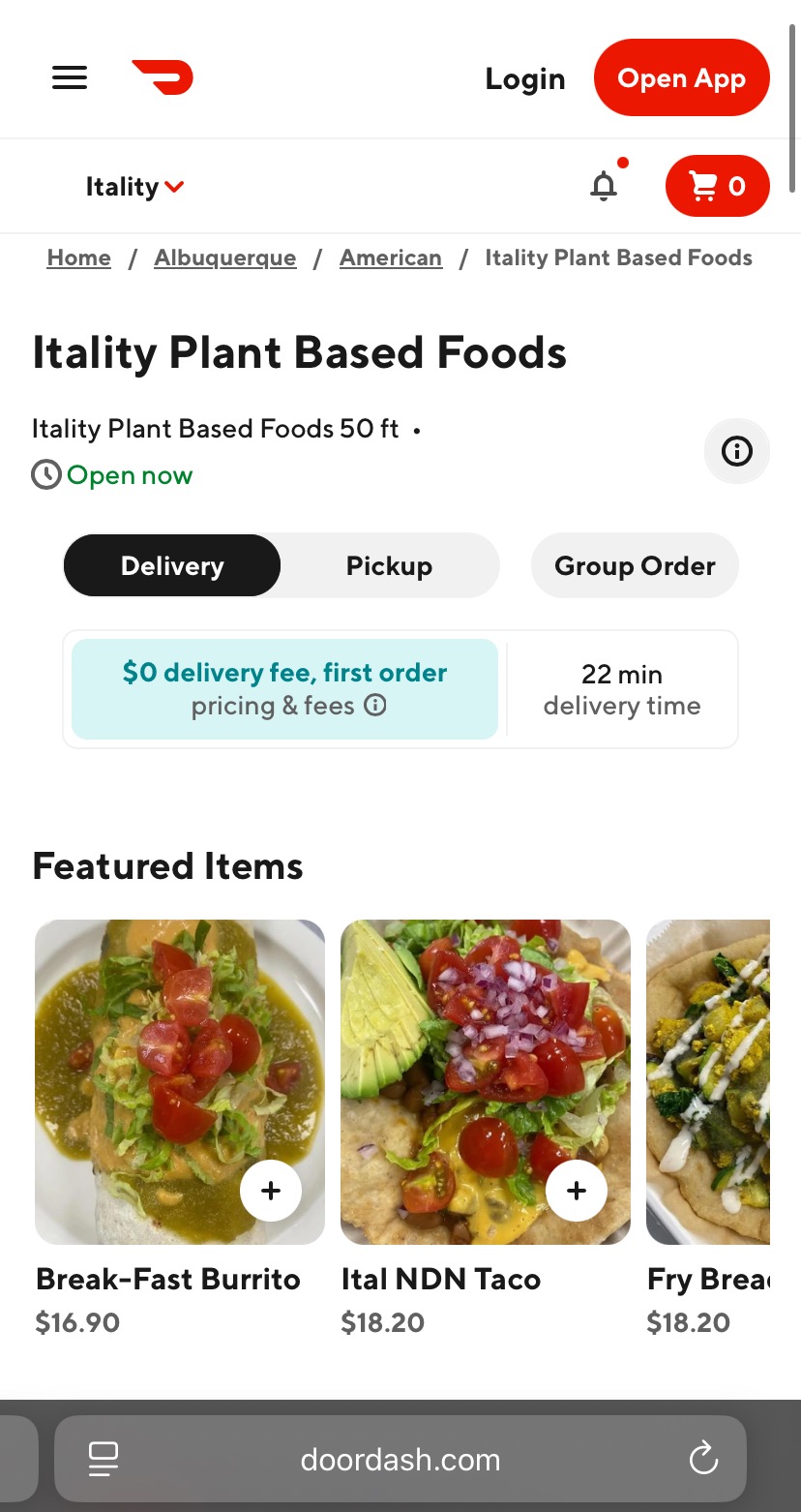
Task: Open the Fry Bread item card
Action: tap(708, 1082)
